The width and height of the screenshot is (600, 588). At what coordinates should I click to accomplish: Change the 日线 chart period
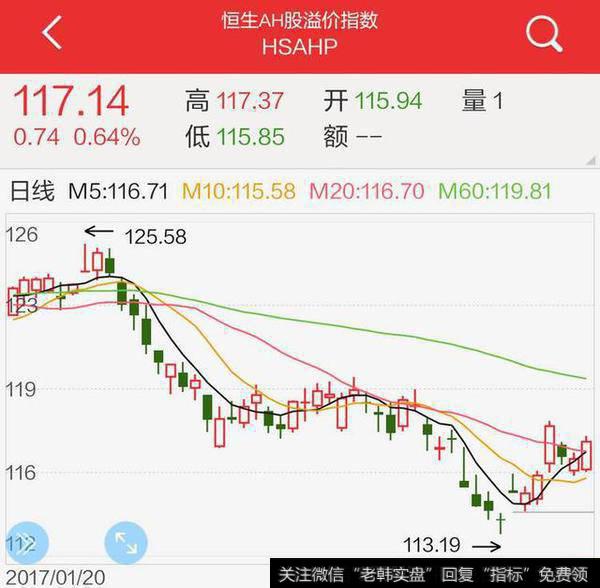coord(32,187)
